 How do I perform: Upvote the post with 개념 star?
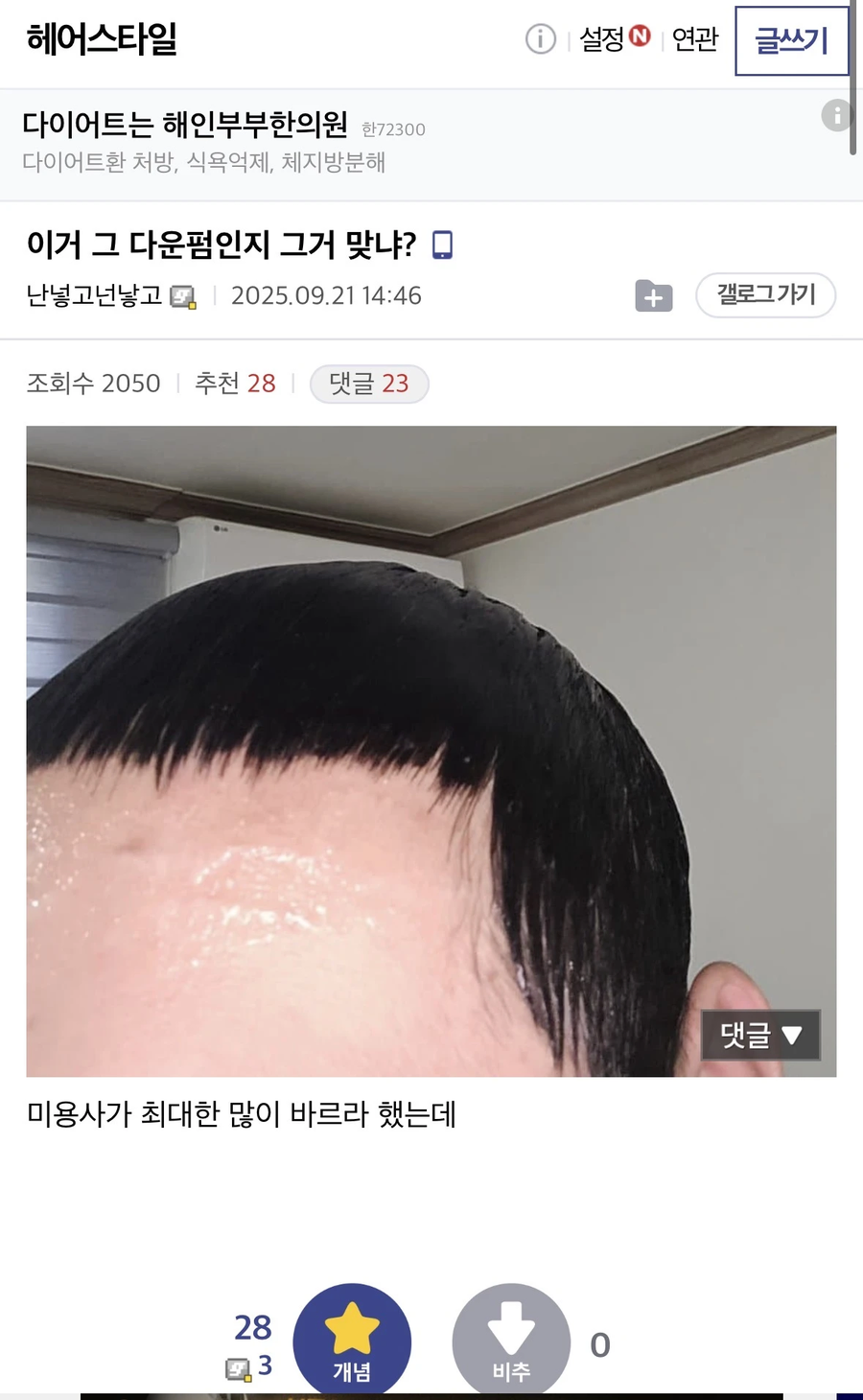(x=352, y=1341)
